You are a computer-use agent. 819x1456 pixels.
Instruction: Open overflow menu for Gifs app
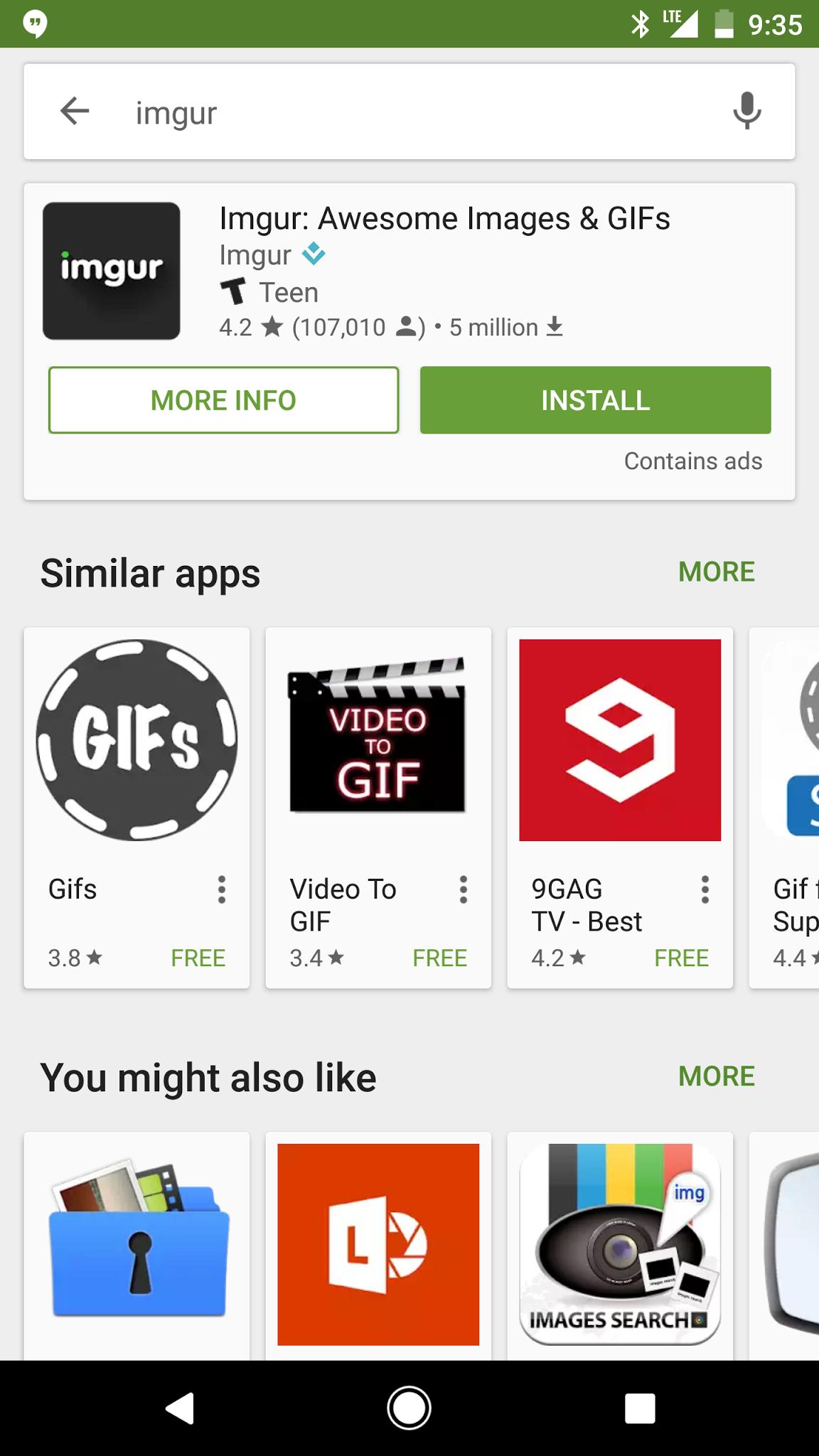222,889
